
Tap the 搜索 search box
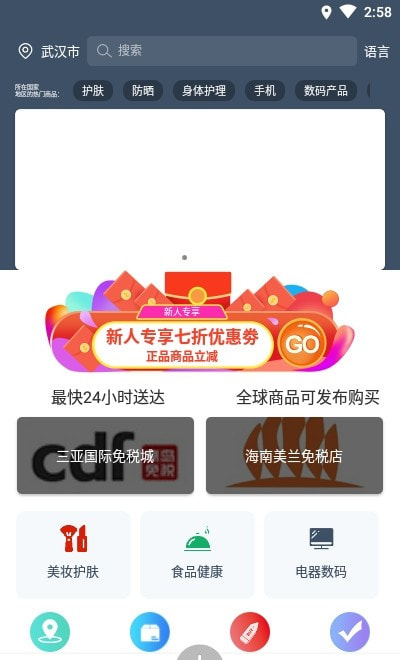point(222,51)
